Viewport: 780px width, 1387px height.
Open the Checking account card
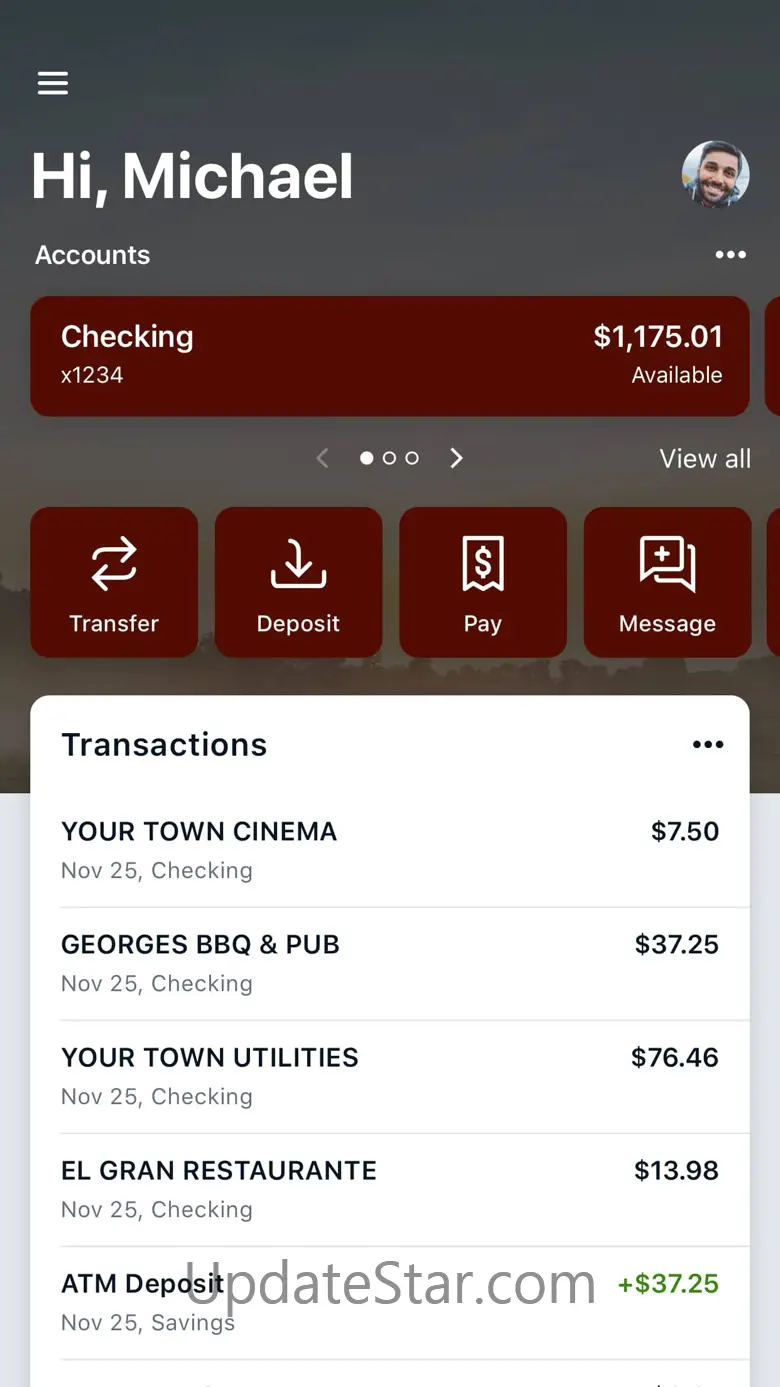390,356
